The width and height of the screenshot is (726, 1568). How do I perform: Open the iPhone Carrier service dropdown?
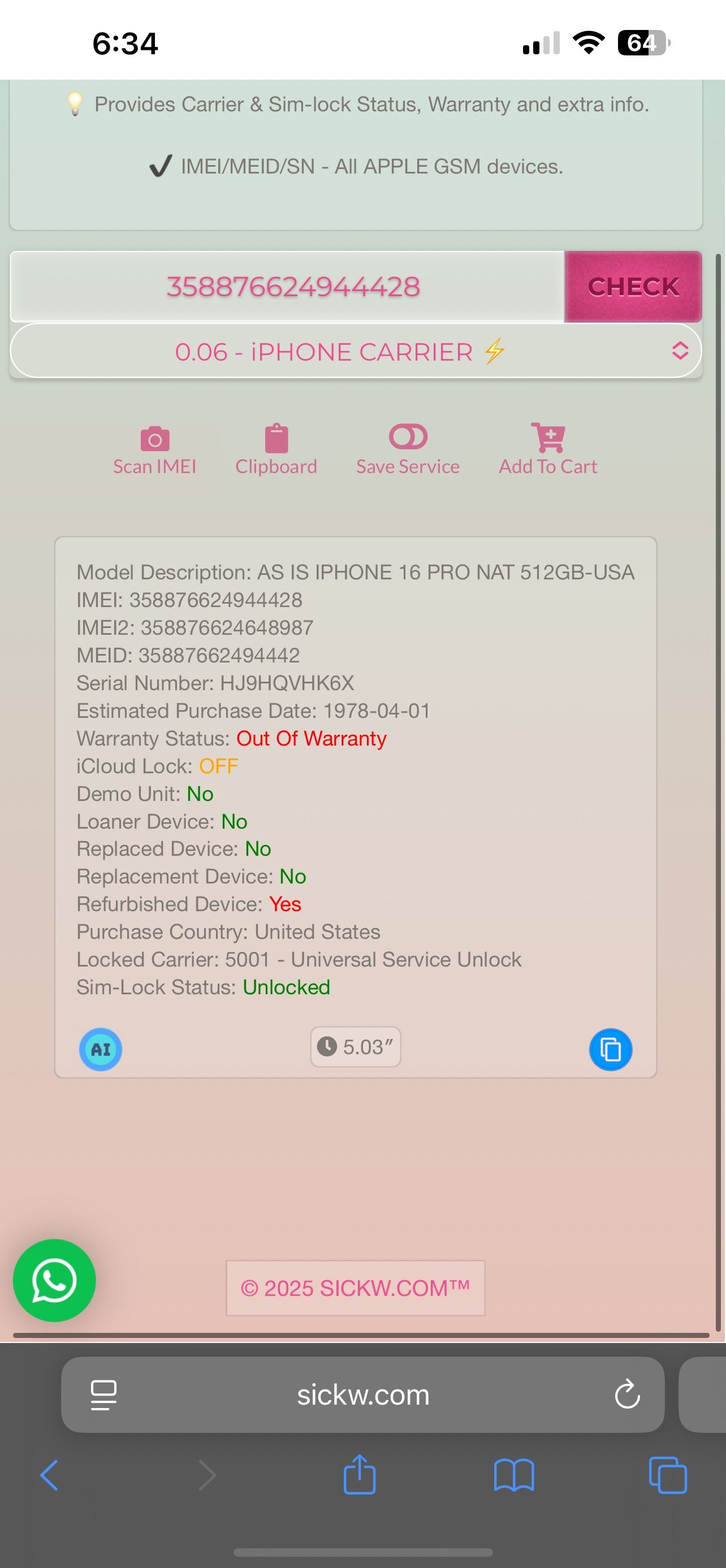coord(356,351)
